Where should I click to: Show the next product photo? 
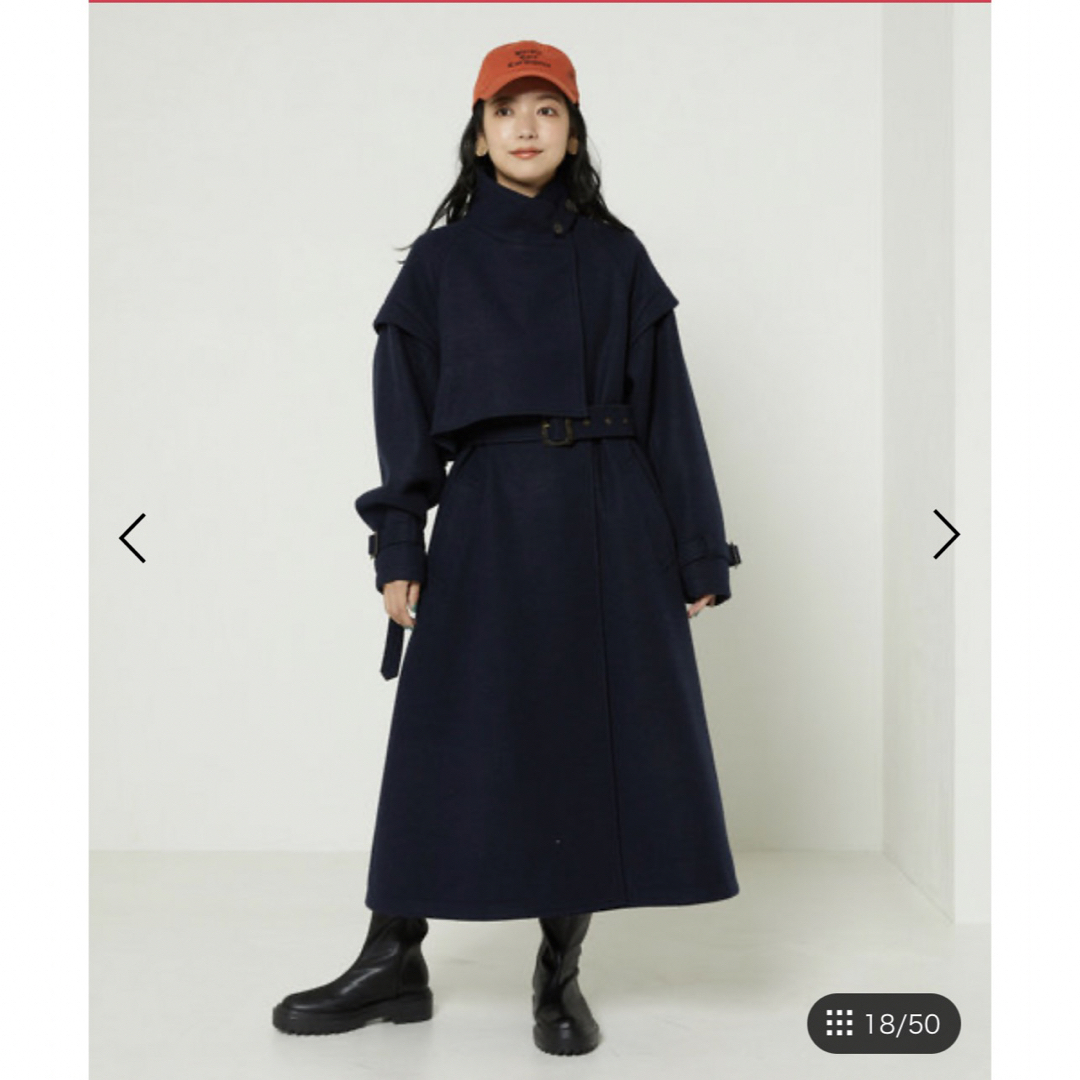[x=946, y=535]
